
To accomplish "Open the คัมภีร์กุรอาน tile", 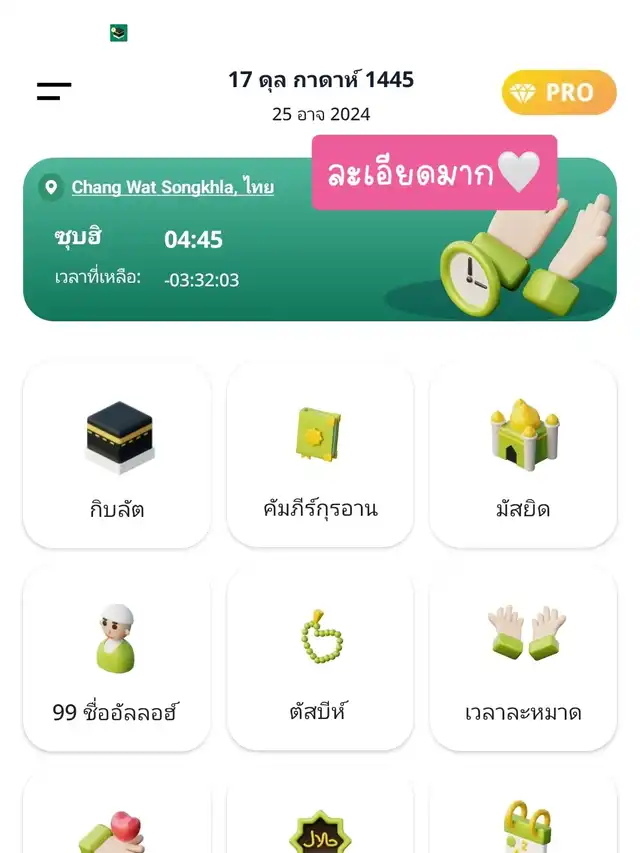I will click(x=320, y=455).
